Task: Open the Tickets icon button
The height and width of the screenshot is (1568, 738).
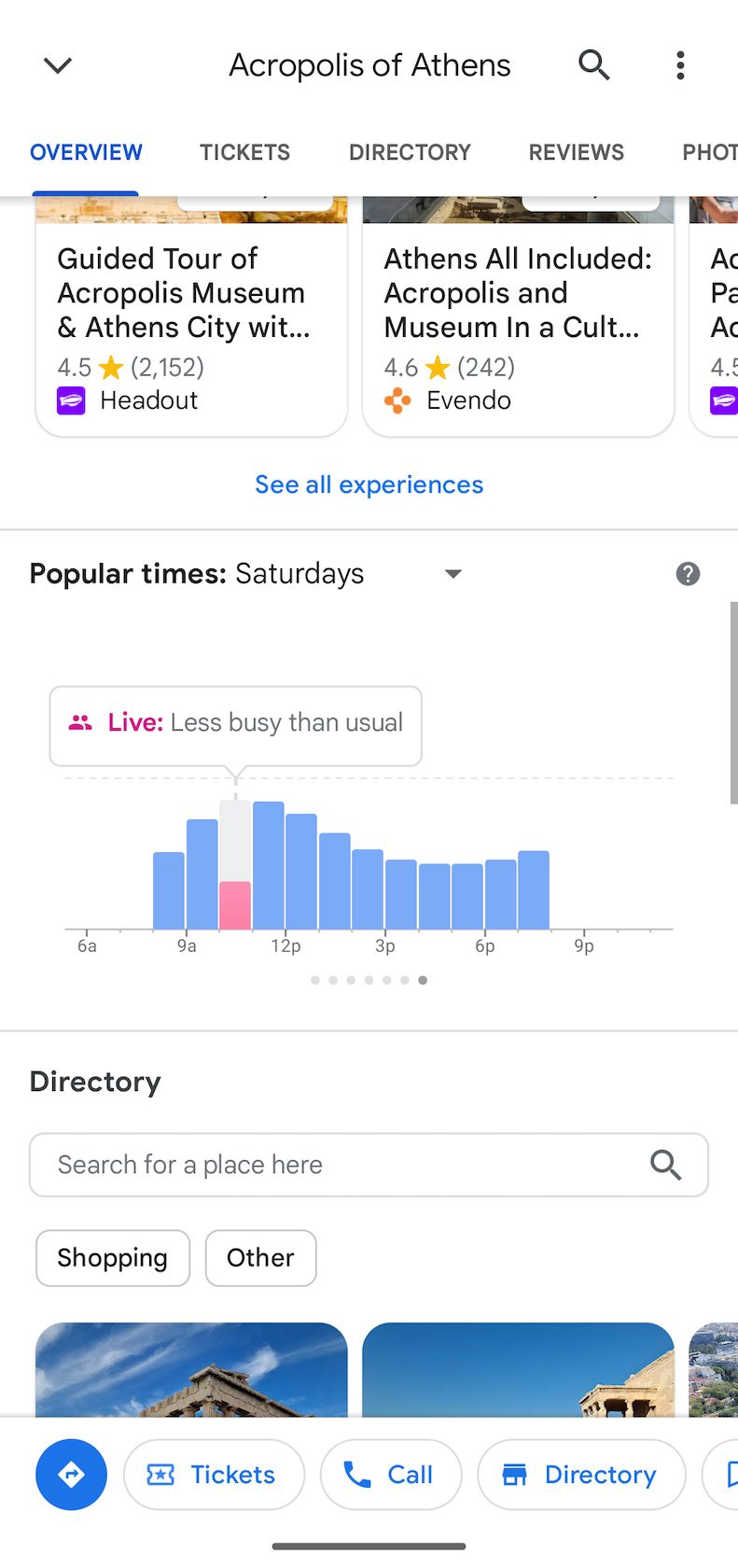Action: pos(161,1475)
